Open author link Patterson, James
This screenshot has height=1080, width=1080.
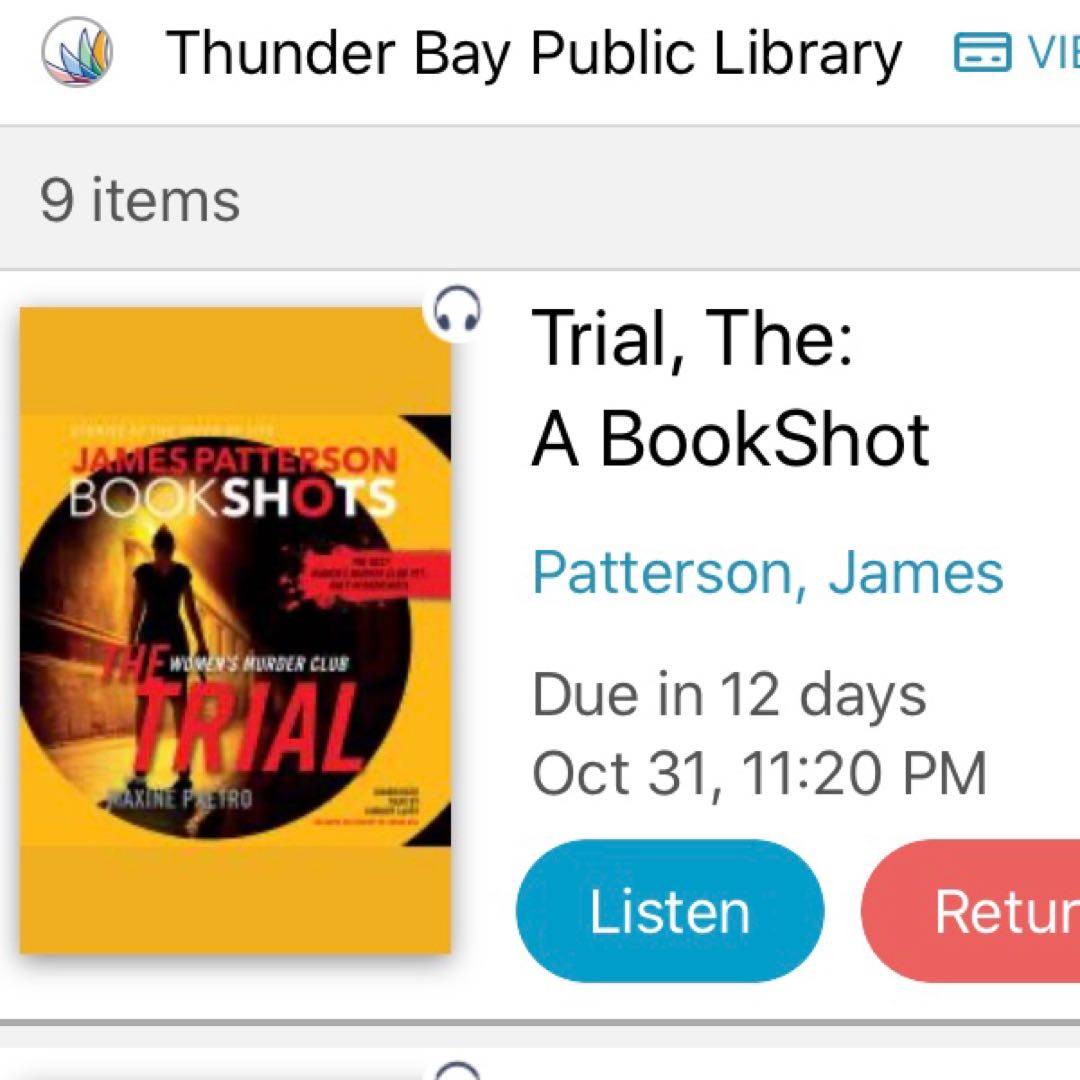coord(767,572)
